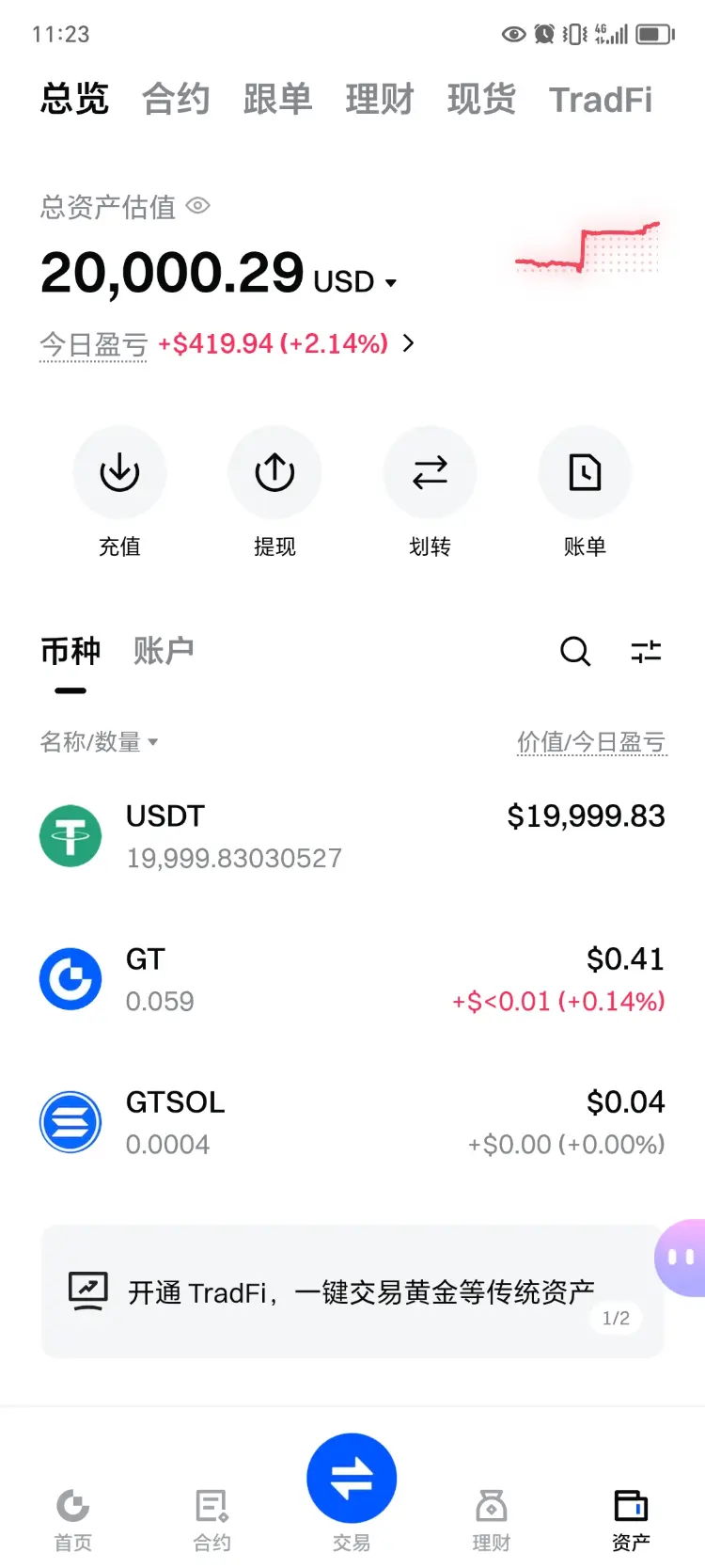Open the 划转 transfer option
Image resolution: width=705 pixels, height=1568 pixels.
pyautogui.click(x=430, y=472)
